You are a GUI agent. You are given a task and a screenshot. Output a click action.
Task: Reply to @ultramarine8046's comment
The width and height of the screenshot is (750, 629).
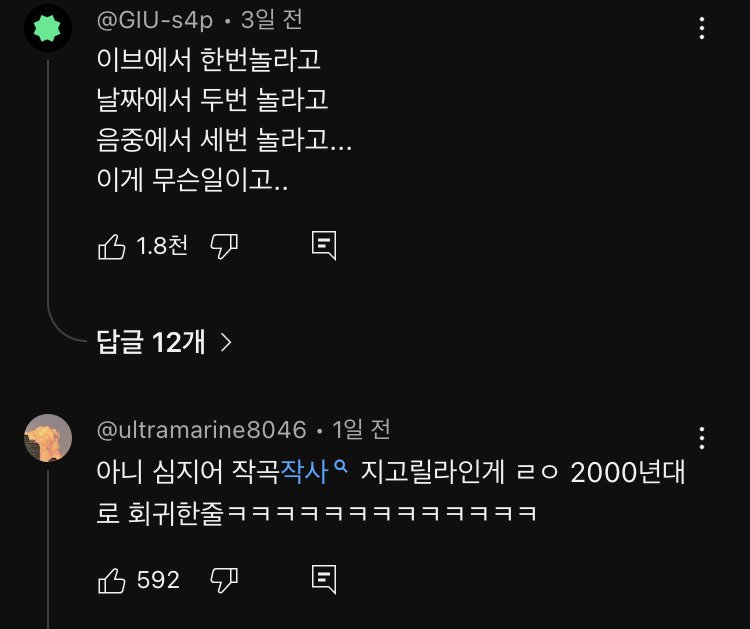323,579
